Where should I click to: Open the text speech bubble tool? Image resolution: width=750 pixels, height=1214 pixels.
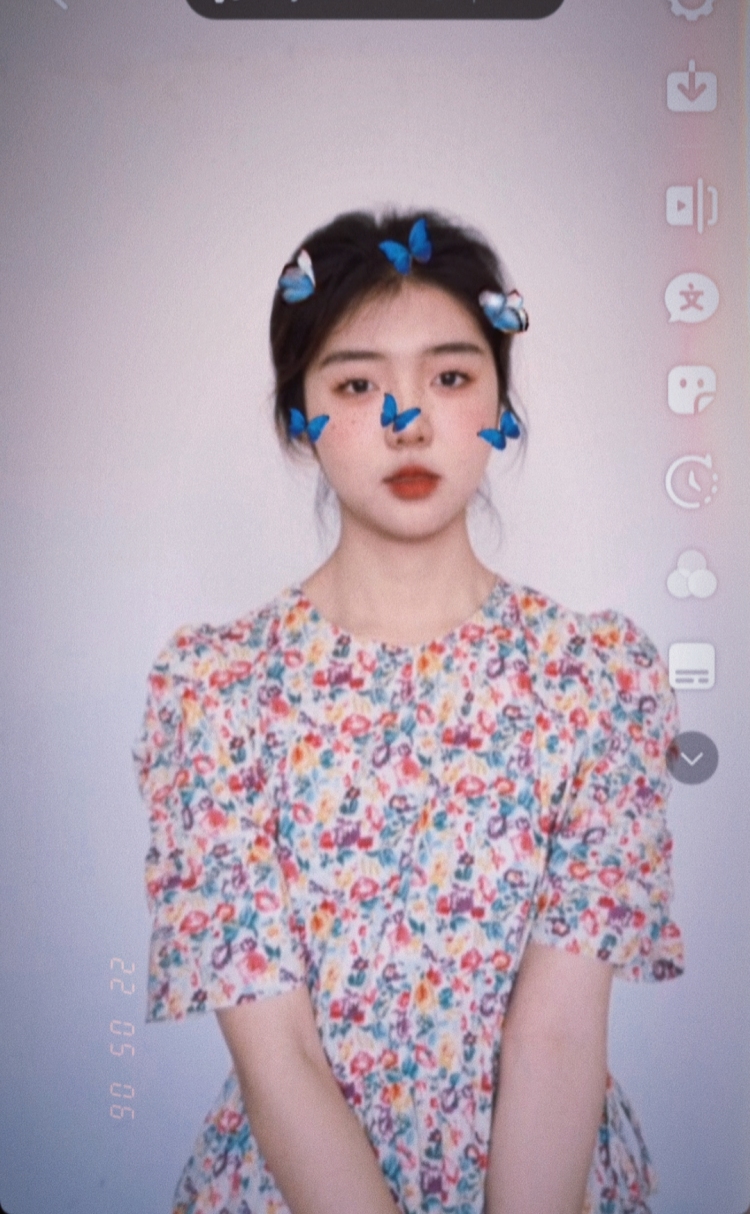pos(692,299)
